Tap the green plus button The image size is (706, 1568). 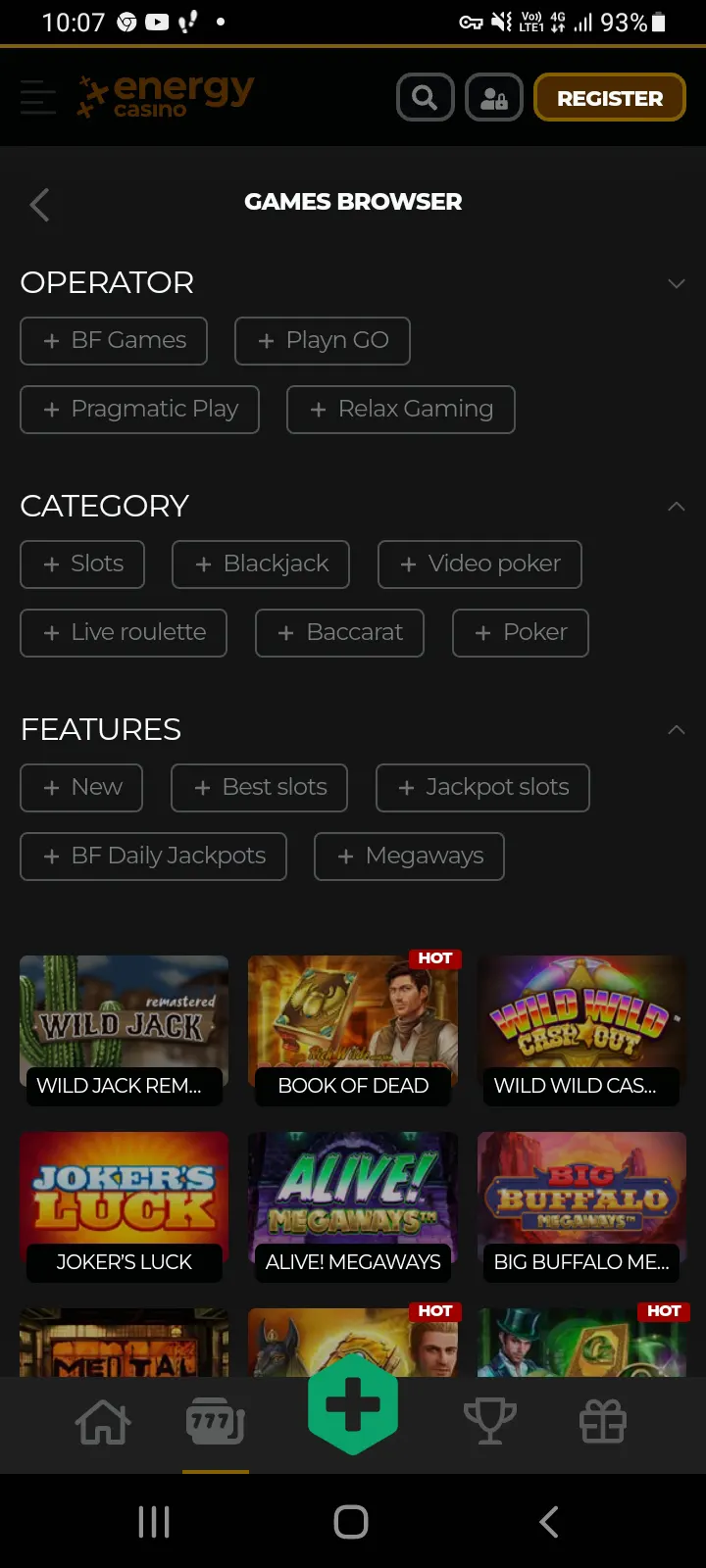pyautogui.click(x=353, y=1404)
